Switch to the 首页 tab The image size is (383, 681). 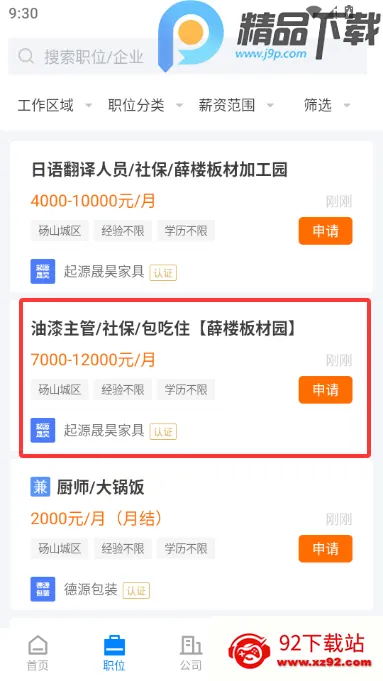[38, 653]
